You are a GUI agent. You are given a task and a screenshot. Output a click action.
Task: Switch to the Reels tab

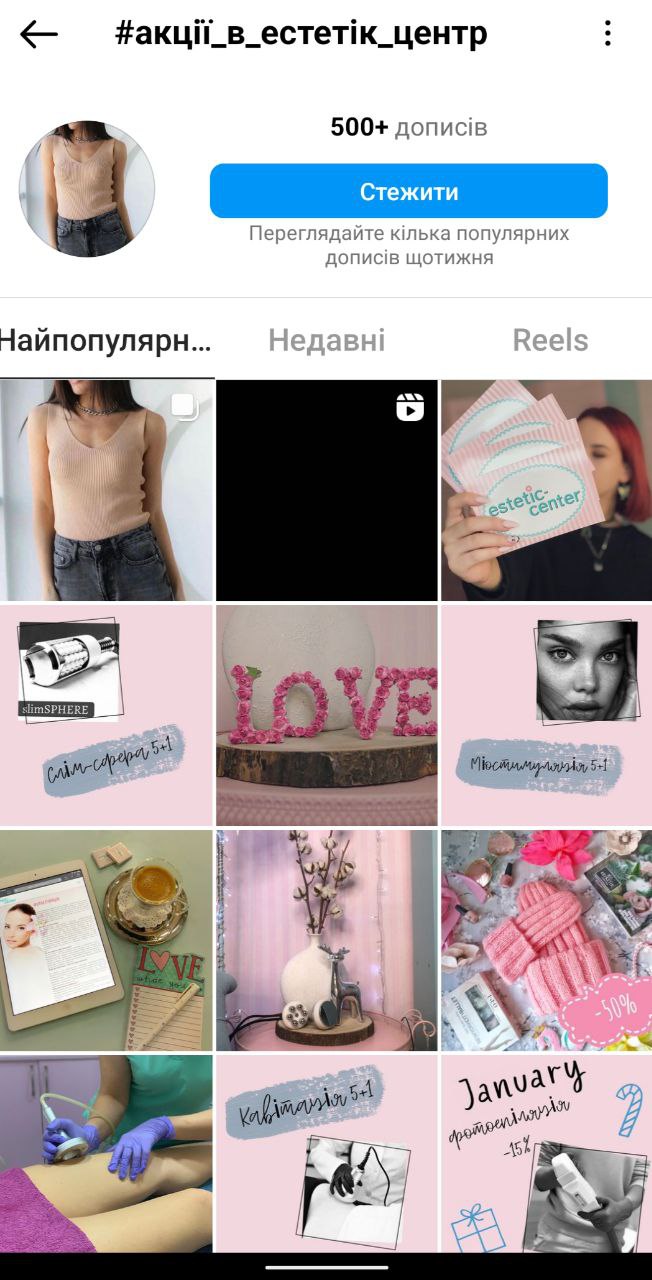click(x=550, y=340)
